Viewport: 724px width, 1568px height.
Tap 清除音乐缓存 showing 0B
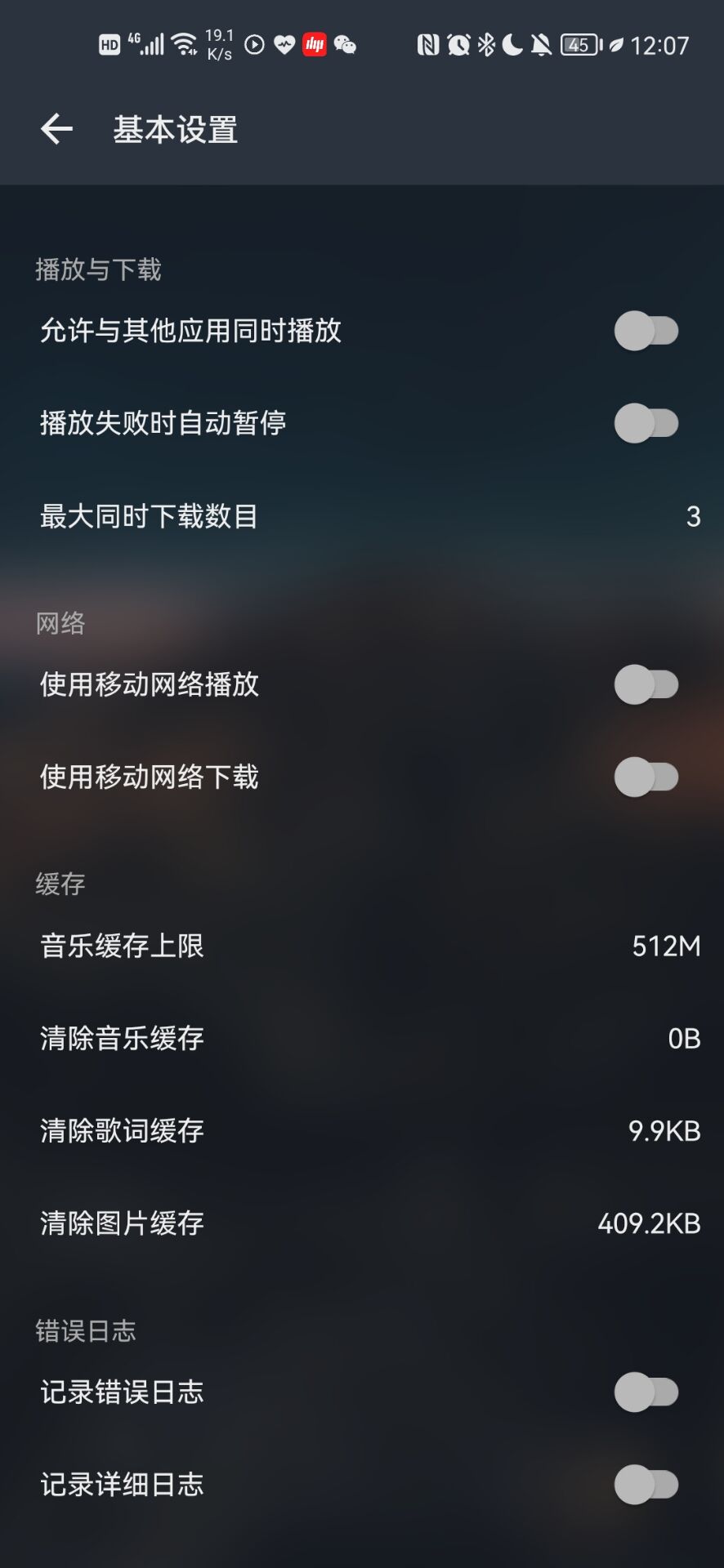(362, 1037)
